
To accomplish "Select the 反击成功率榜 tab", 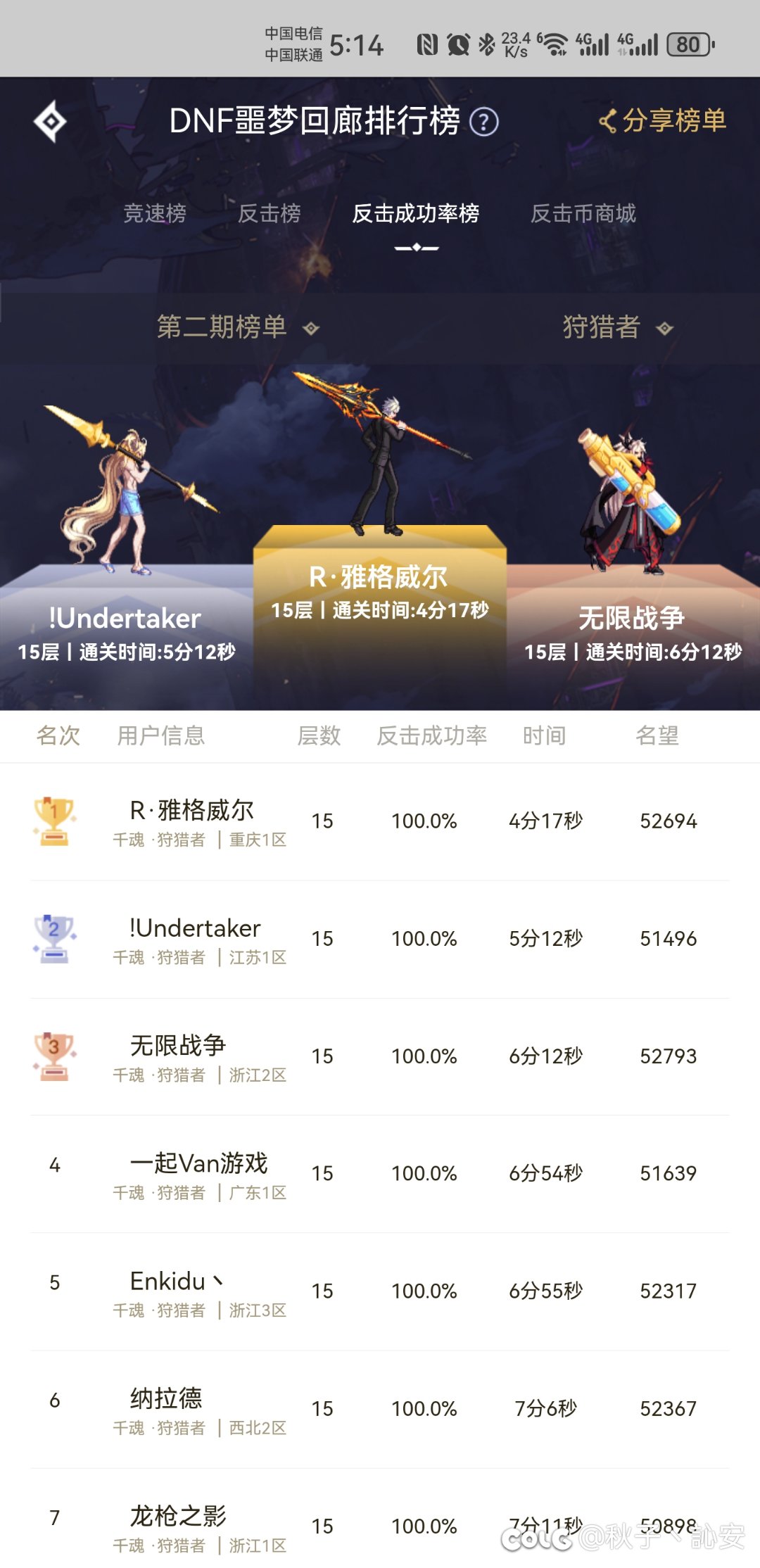I will (416, 213).
